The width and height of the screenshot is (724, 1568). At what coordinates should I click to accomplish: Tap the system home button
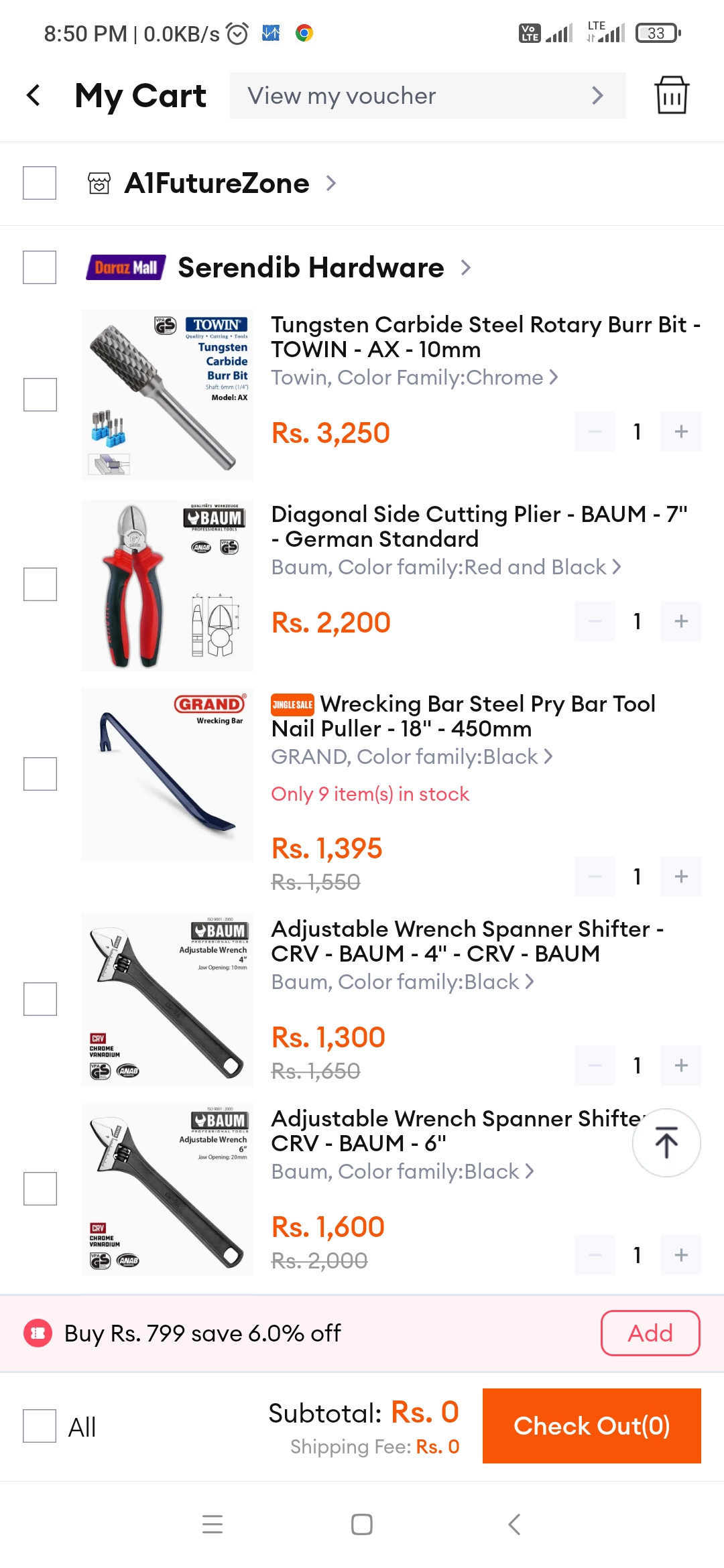click(x=362, y=1524)
